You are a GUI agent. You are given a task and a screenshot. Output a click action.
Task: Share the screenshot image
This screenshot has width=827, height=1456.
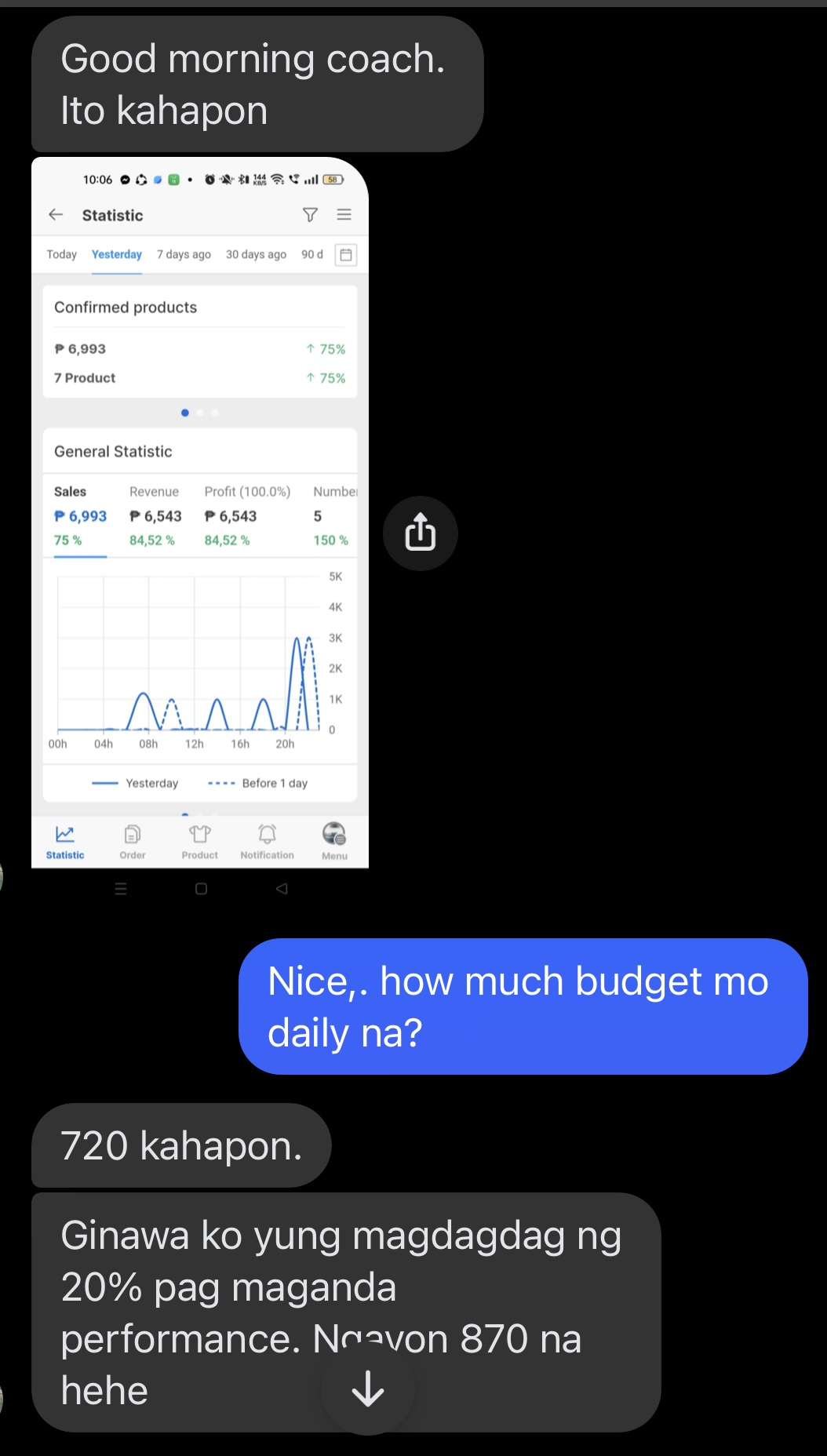point(420,533)
